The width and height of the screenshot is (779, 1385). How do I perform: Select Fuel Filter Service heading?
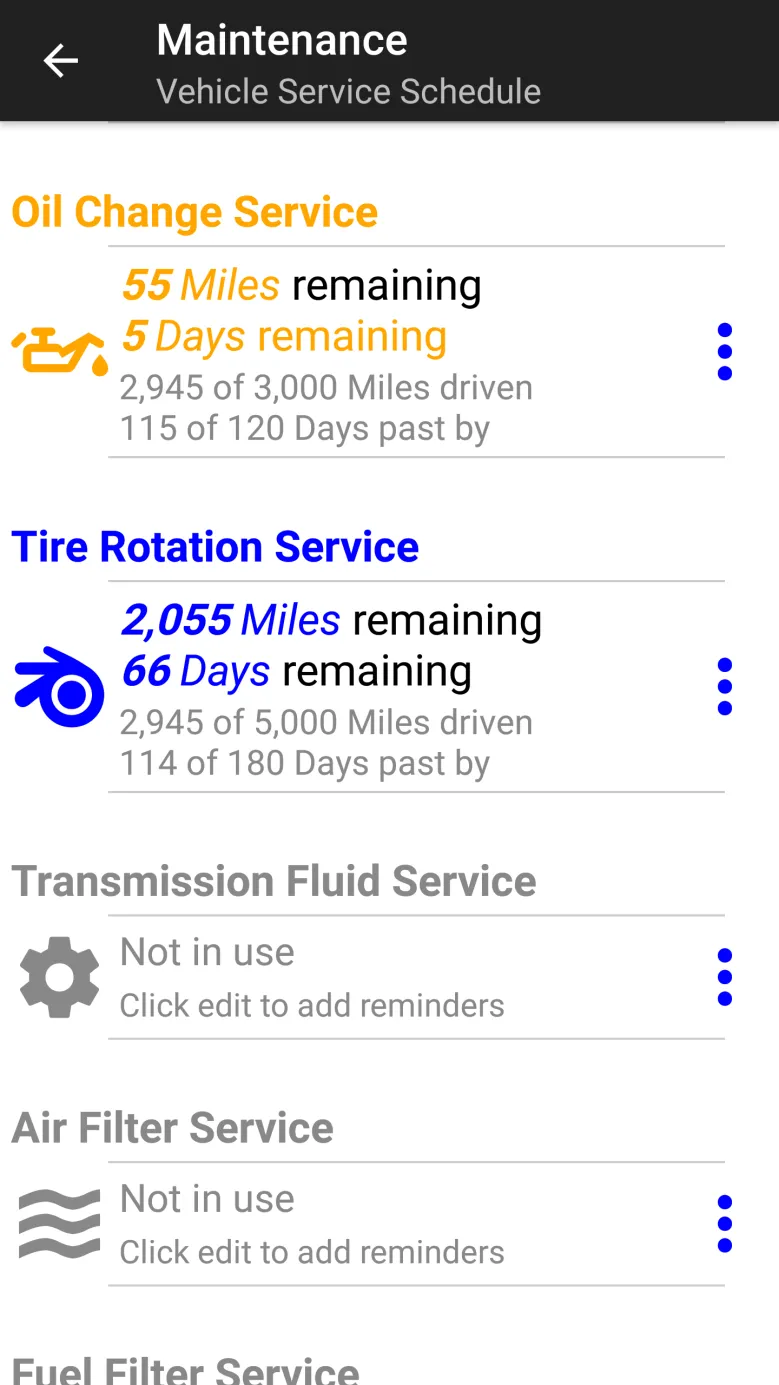point(187,1368)
